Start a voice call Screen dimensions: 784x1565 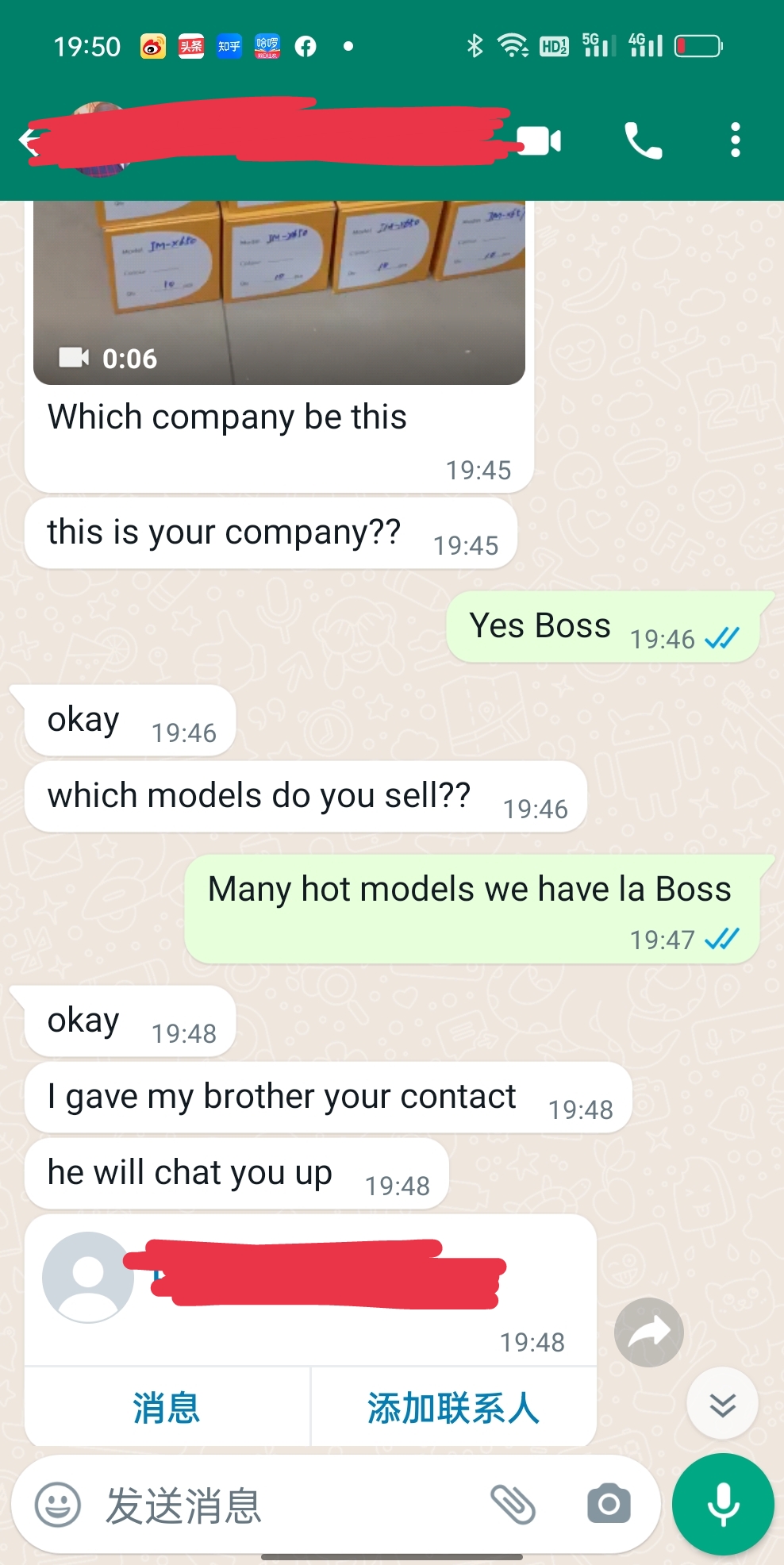[643, 141]
